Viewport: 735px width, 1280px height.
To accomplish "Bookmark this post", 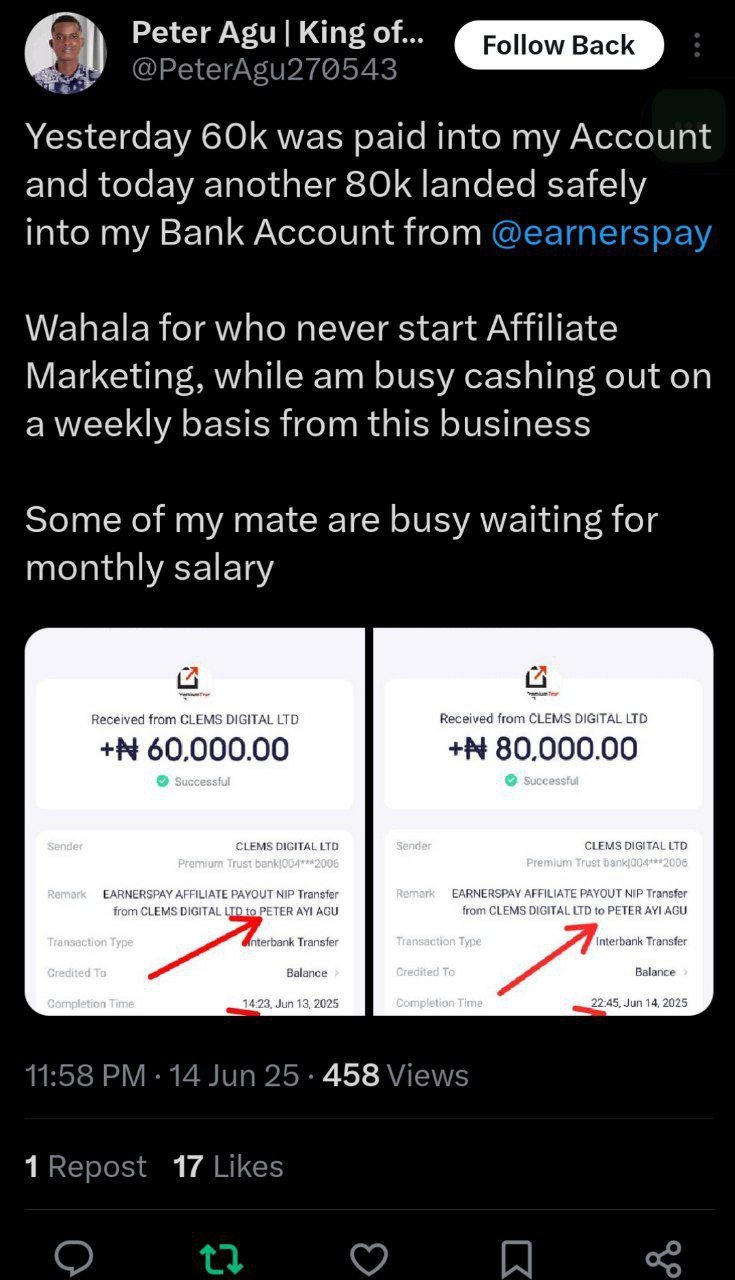I will (x=516, y=1258).
